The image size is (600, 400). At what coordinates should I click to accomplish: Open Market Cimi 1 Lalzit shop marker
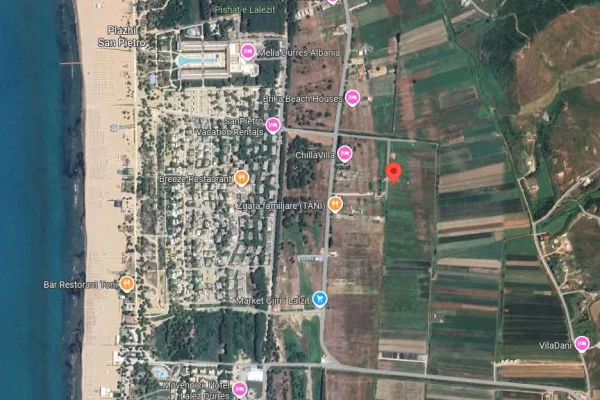[x=320, y=298]
